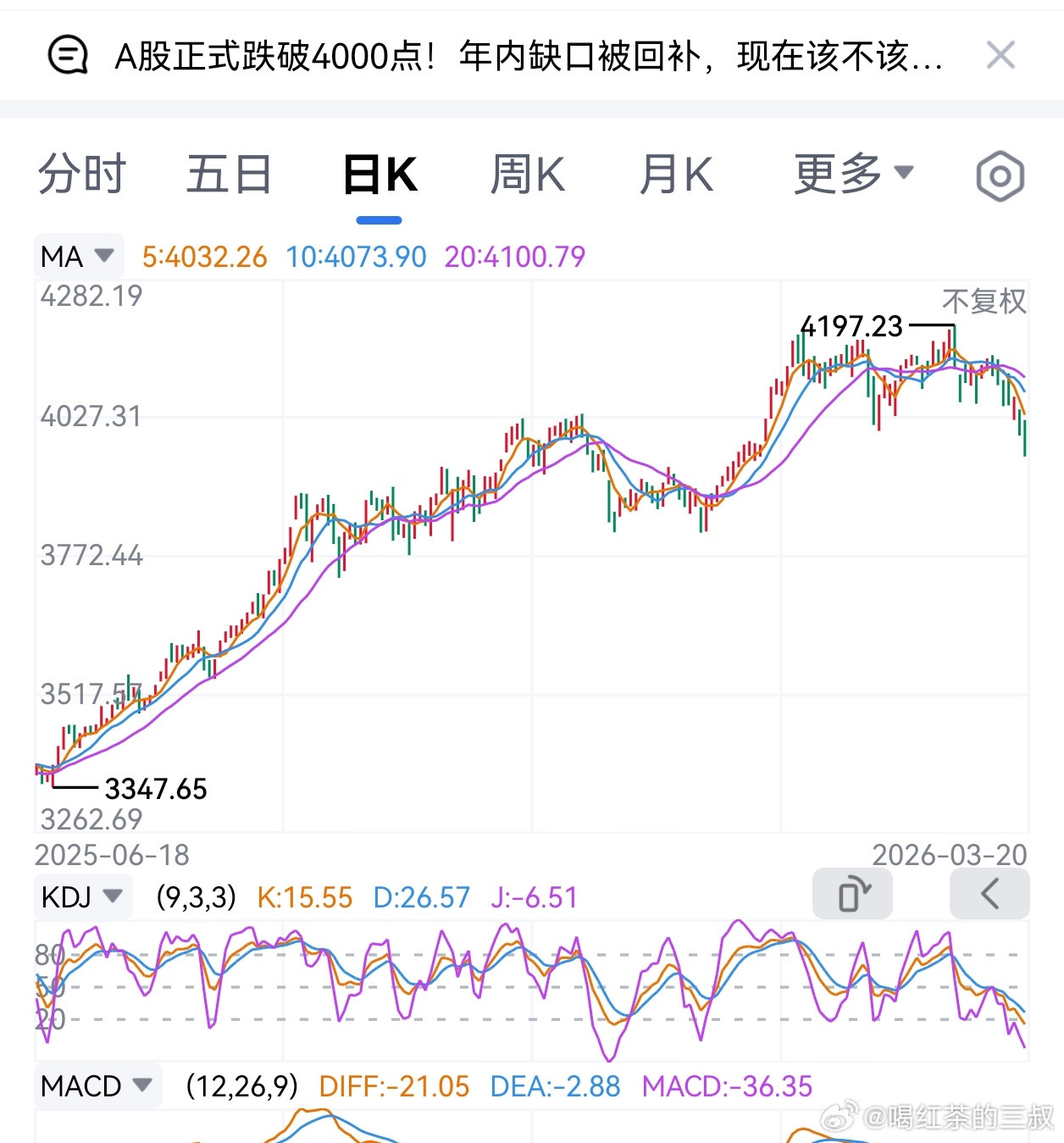This screenshot has width=1064, height=1143.
Task: Rotate chart to landscape with rotation icon
Action: pos(852,894)
